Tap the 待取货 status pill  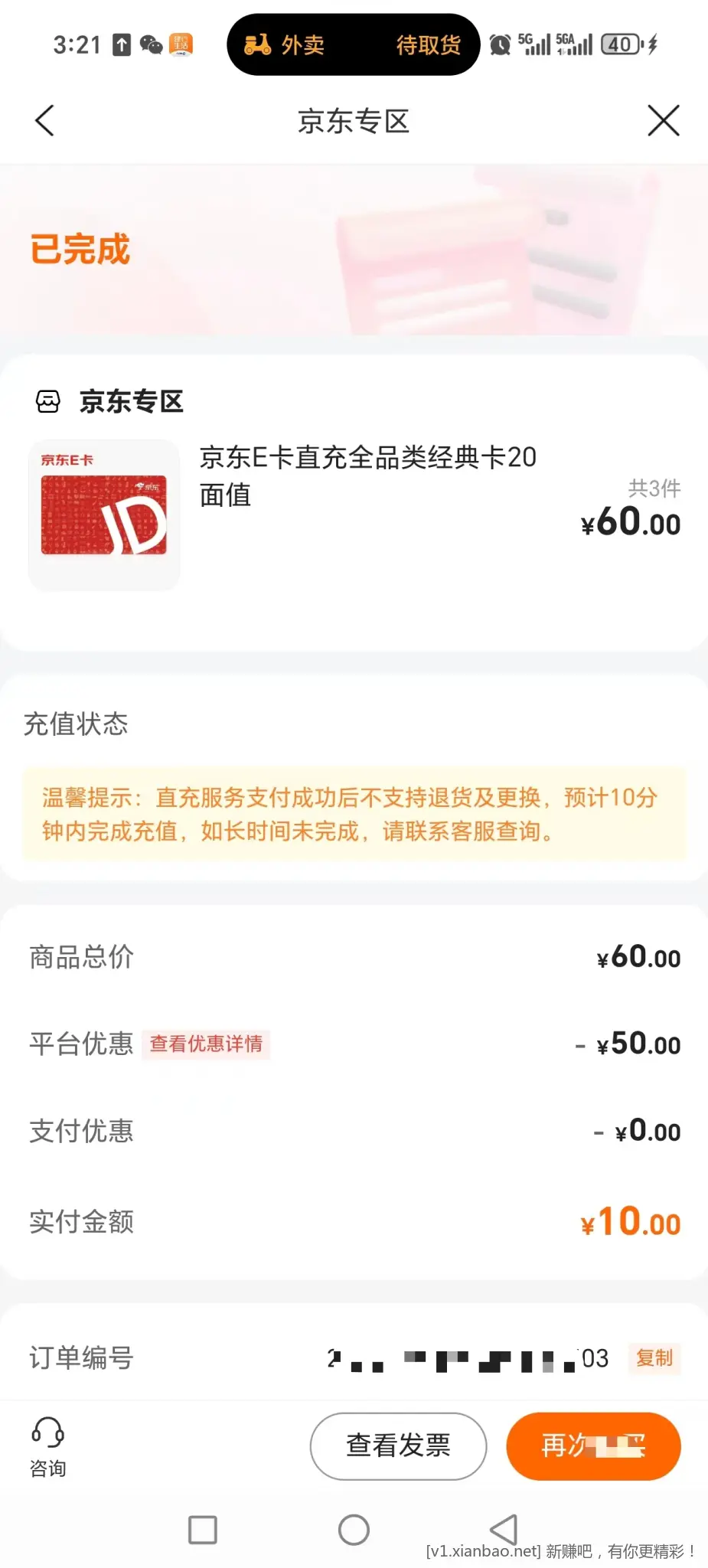click(427, 44)
